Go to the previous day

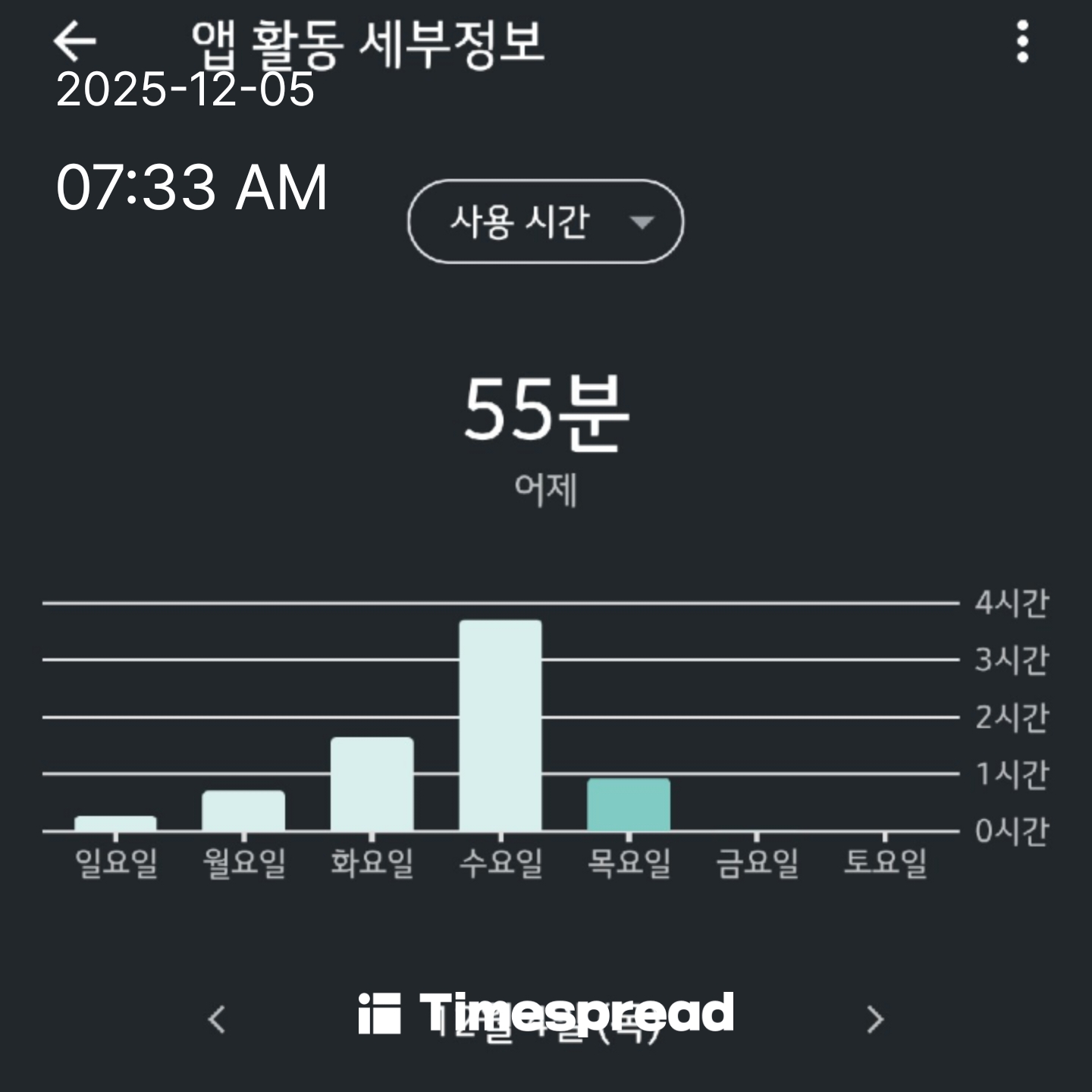(217, 1019)
